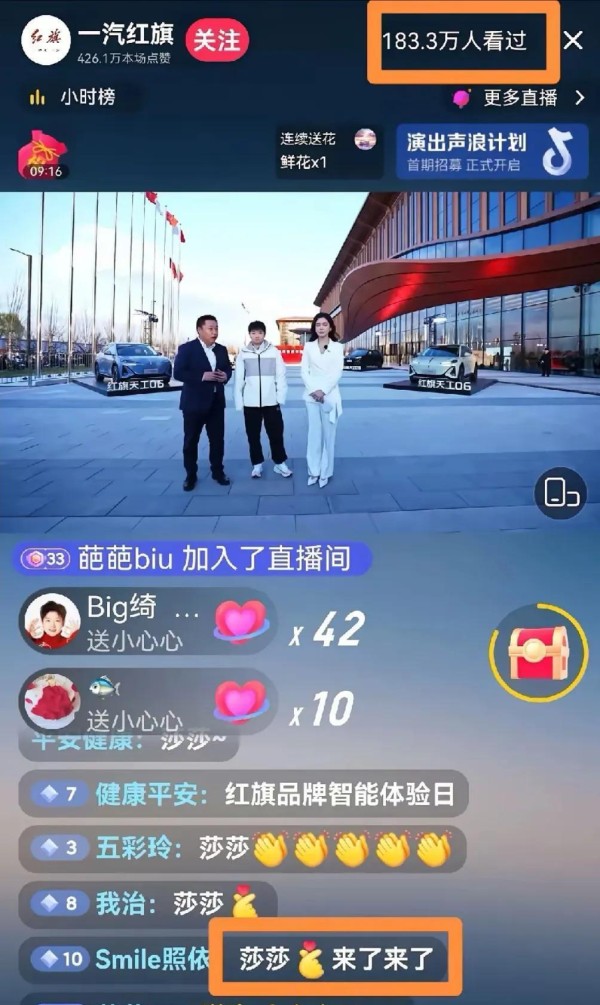Open the red envelope countdown gift
600x1005 pixels.
coord(43,155)
